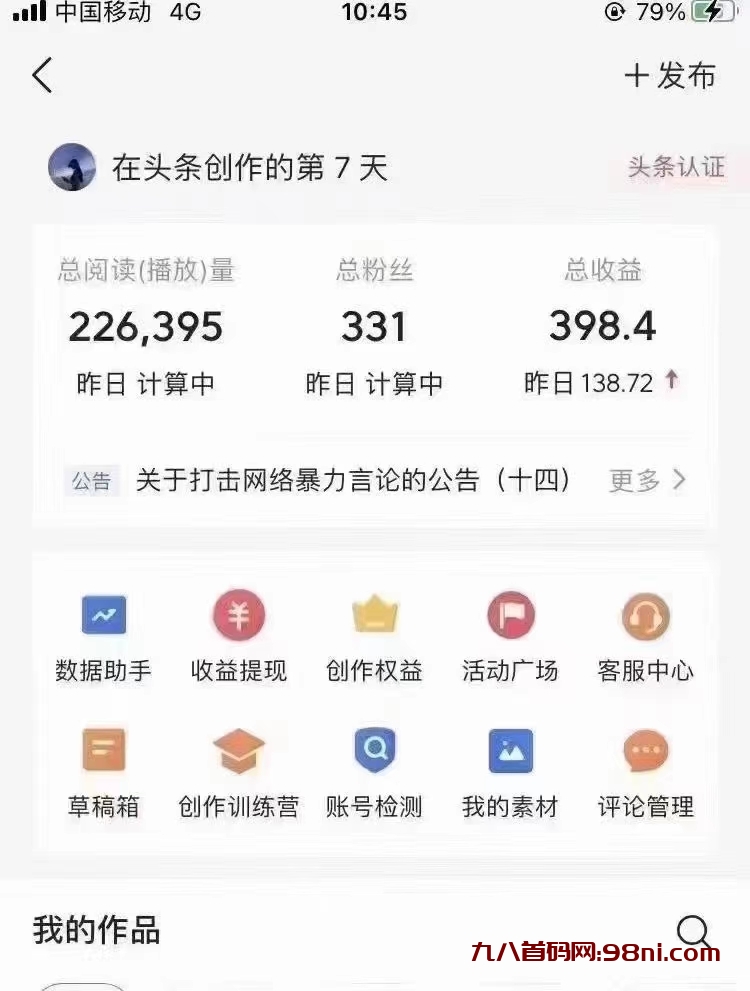This screenshot has width=750, height=991.
Task: Tap 发布 to publish new content
Action: click(671, 75)
